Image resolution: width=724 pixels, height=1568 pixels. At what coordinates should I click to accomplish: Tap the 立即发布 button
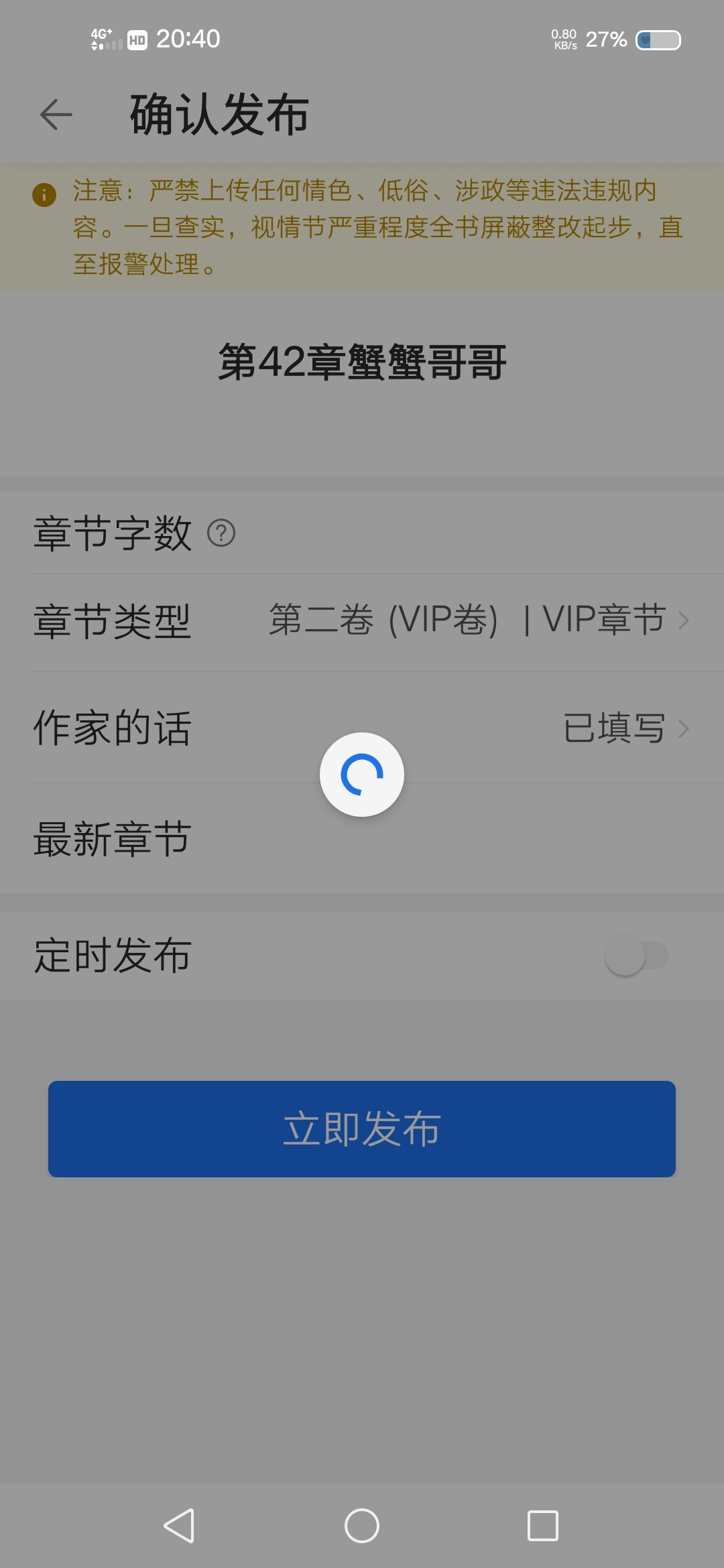click(x=362, y=1129)
